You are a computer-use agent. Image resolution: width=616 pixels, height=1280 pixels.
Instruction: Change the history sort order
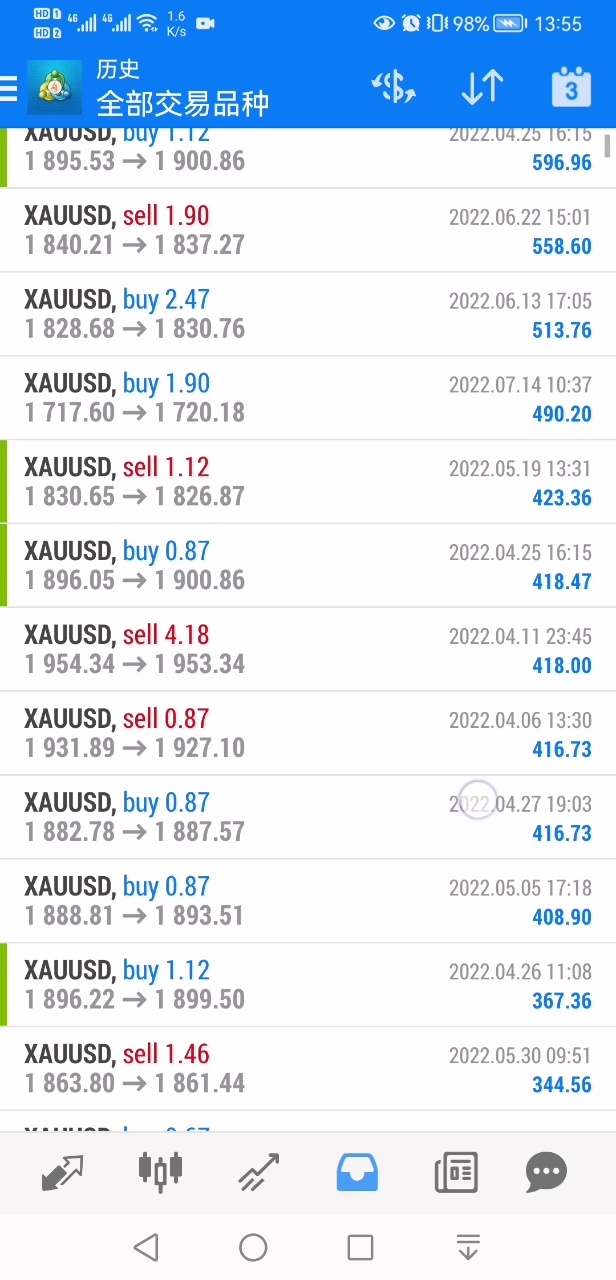[482, 89]
